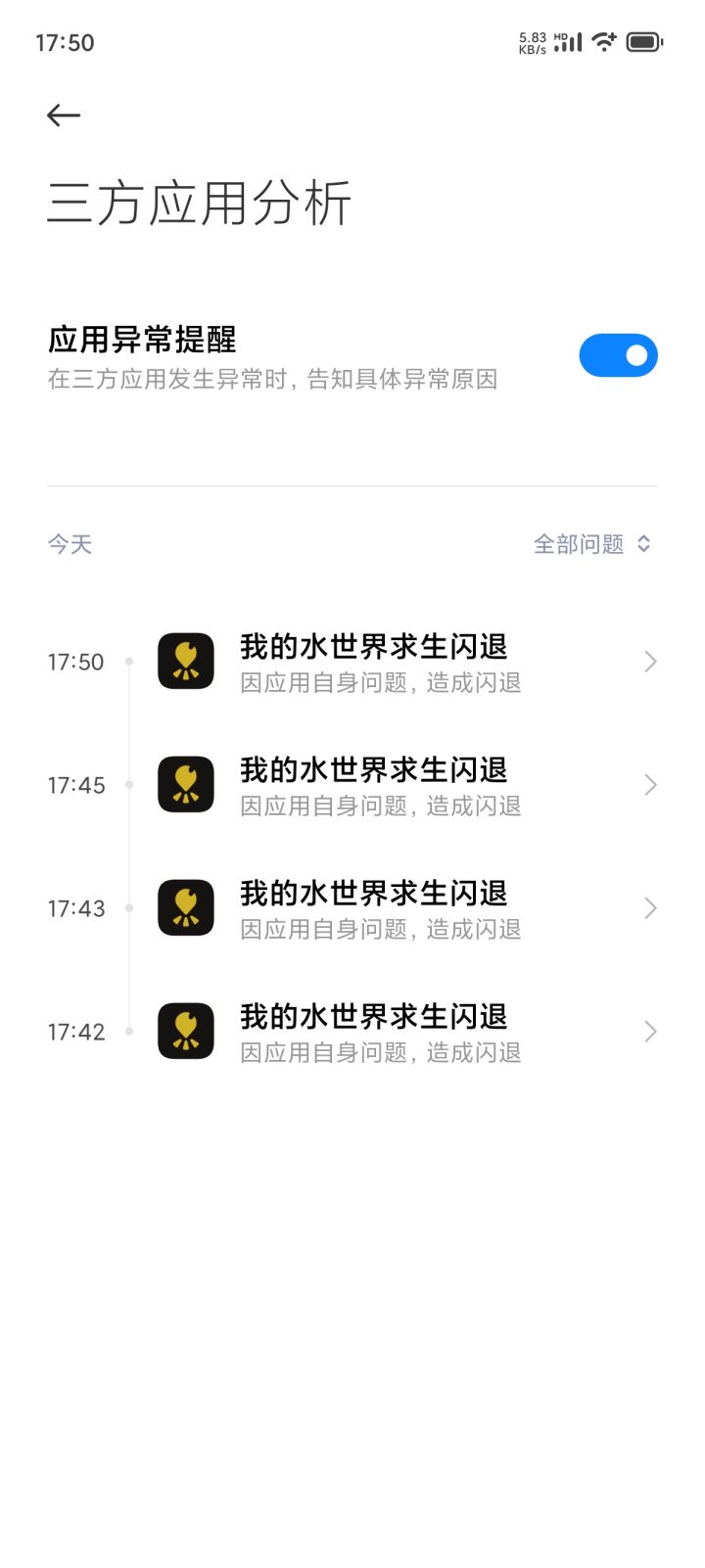Tap the 我的水世界求生 app icon at 17:42
This screenshot has height=1568, width=705.
[185, 1031]
